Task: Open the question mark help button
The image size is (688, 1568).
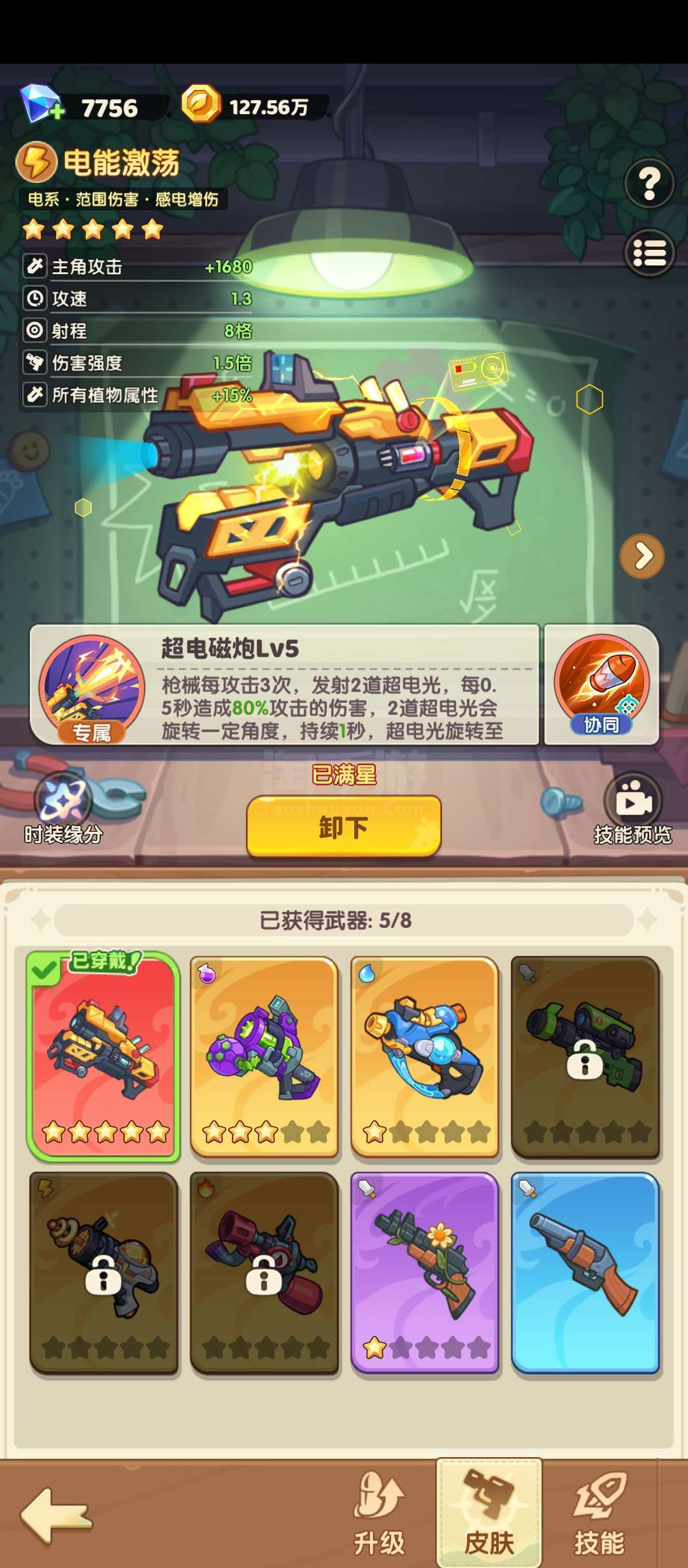Action: coord(649,184)
